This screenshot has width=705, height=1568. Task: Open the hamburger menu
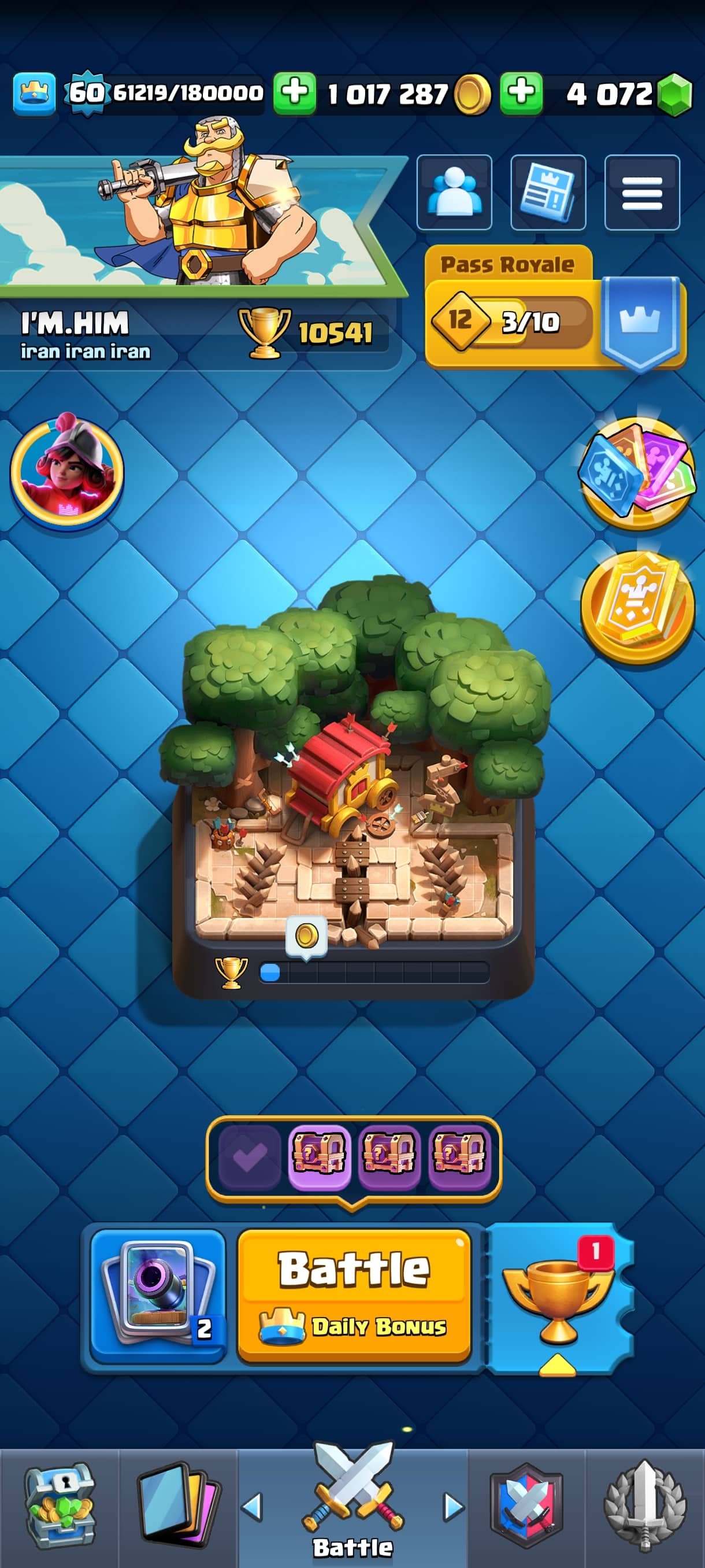coord(642,193)
